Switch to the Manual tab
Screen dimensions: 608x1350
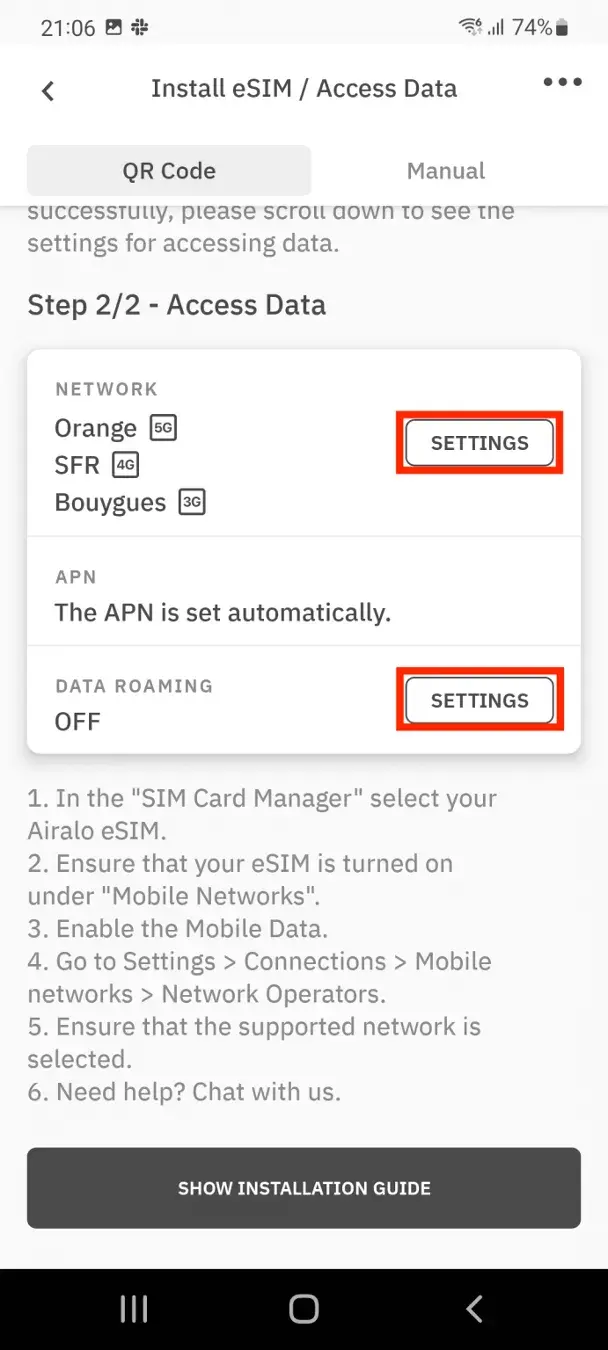[446, 171]
